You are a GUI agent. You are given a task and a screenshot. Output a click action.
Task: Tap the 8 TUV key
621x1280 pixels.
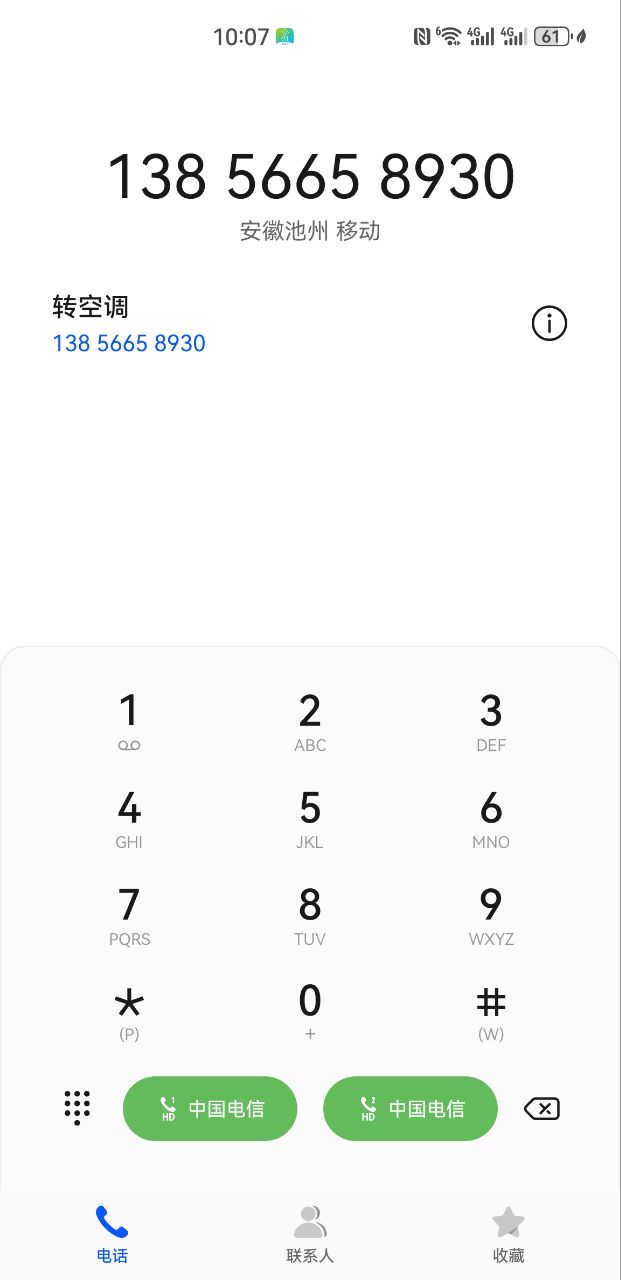[310, 916]
